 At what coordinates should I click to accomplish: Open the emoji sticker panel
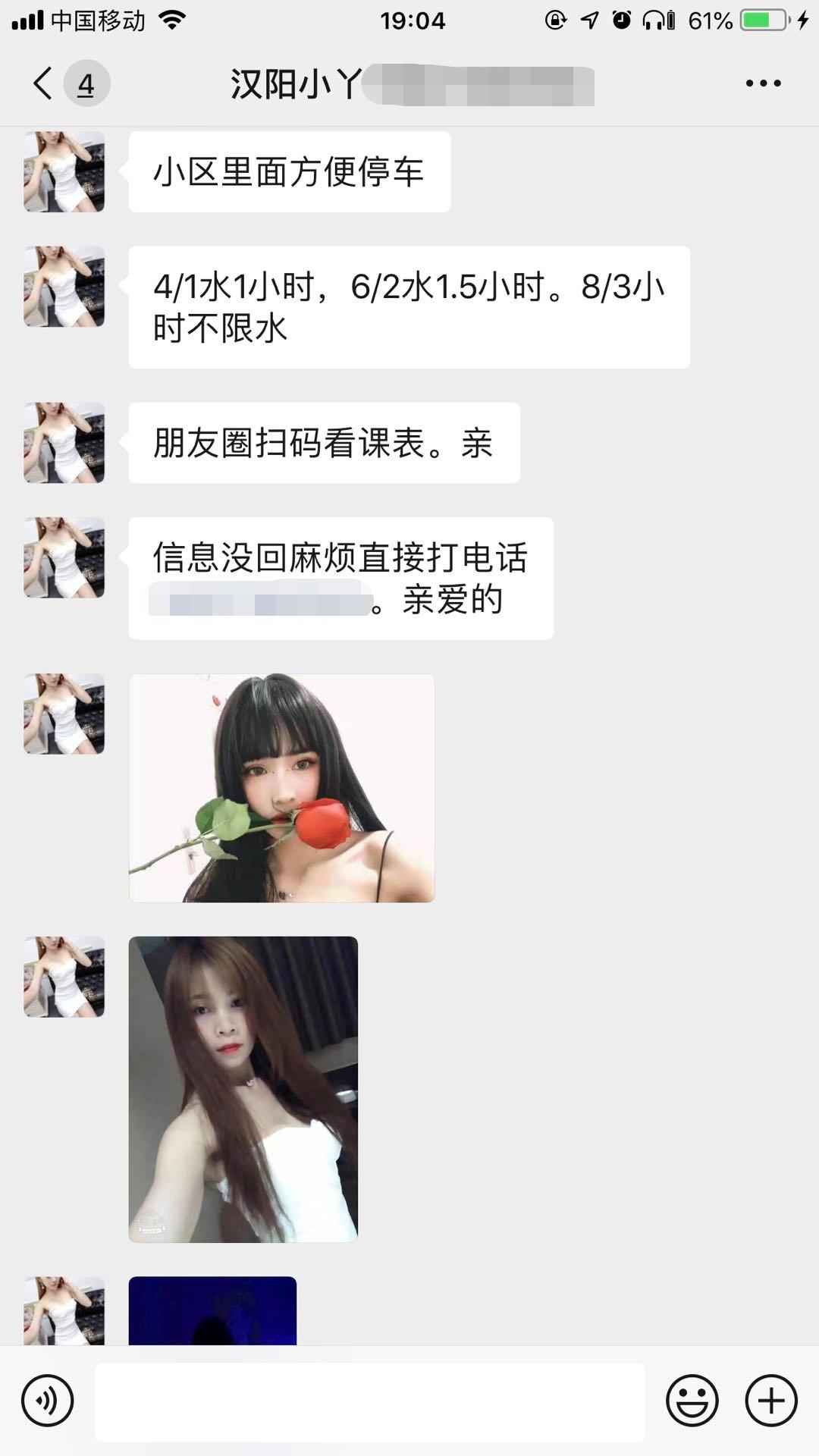coord(692,1401)
